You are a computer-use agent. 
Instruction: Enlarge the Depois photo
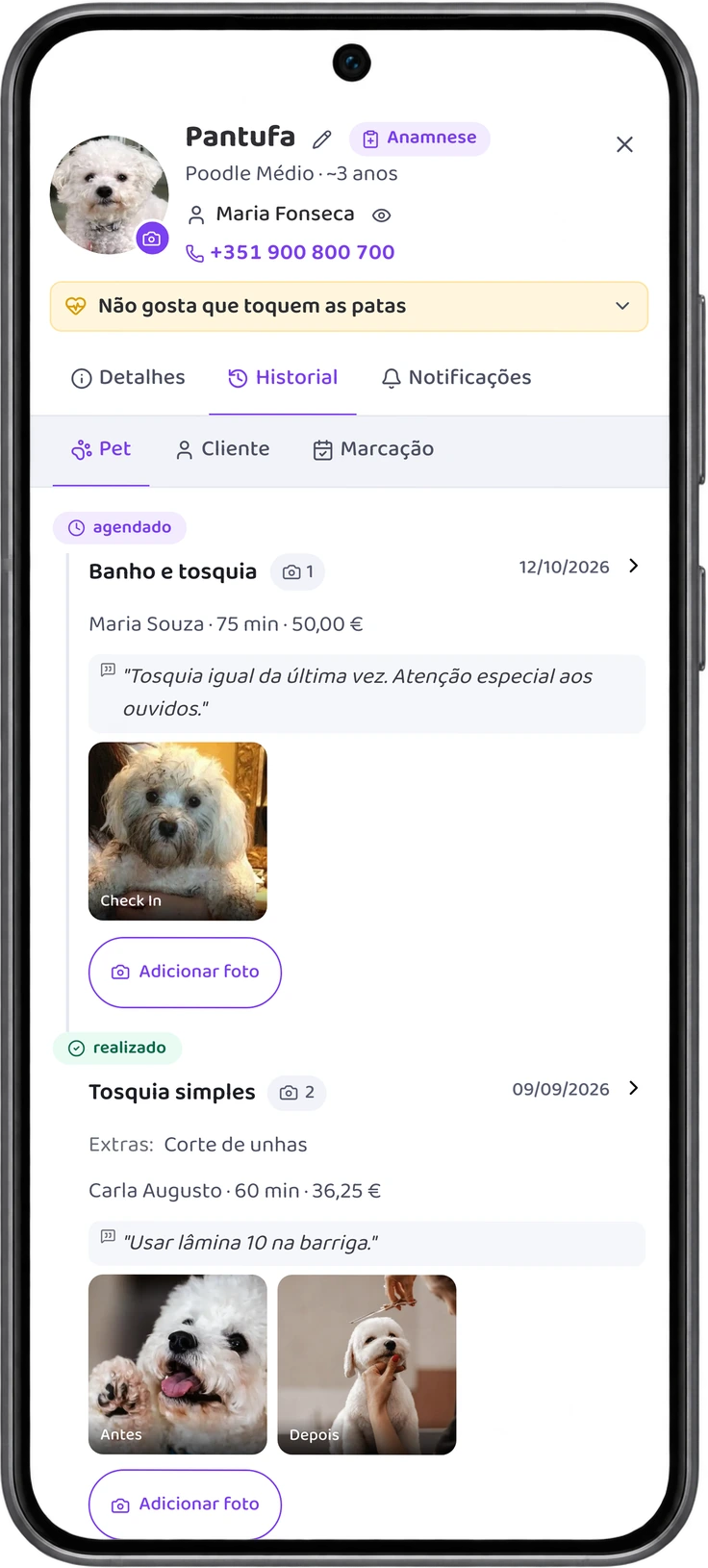point(367,1364)
